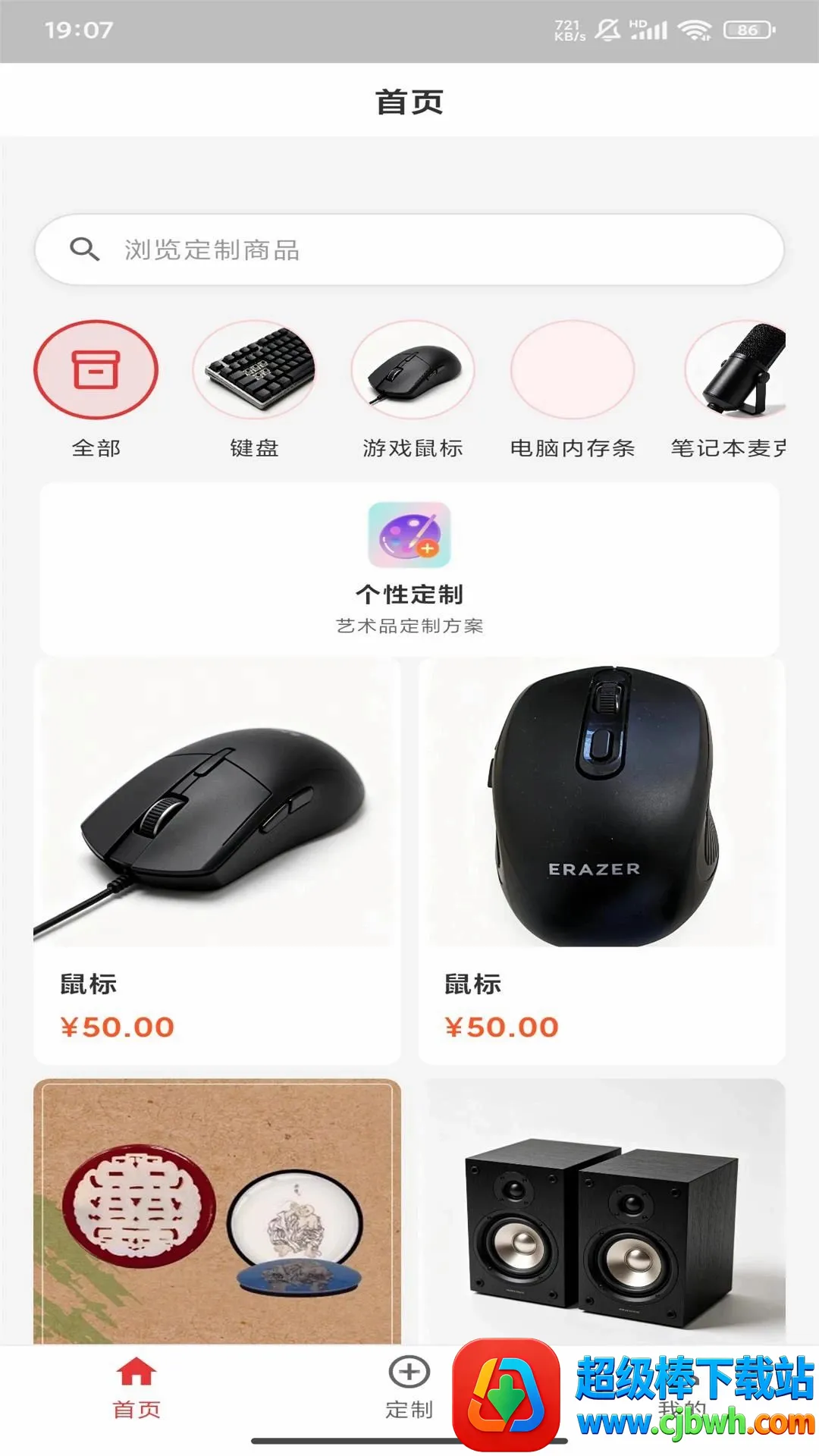Tap the 浏览定制商品 search box
Image resolution: width=819 pixels, height=1456 pixels.
409,249
